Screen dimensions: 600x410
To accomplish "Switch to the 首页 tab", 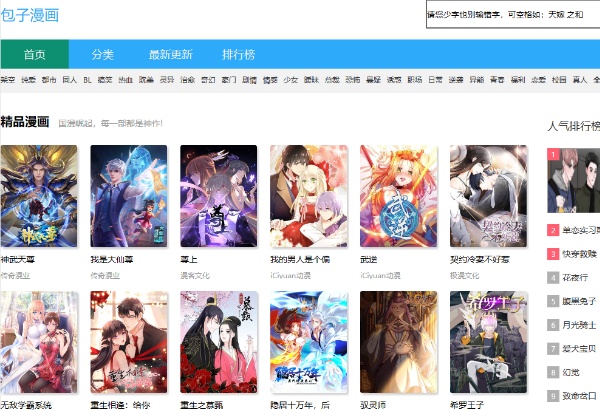I will tap(35, 54).
